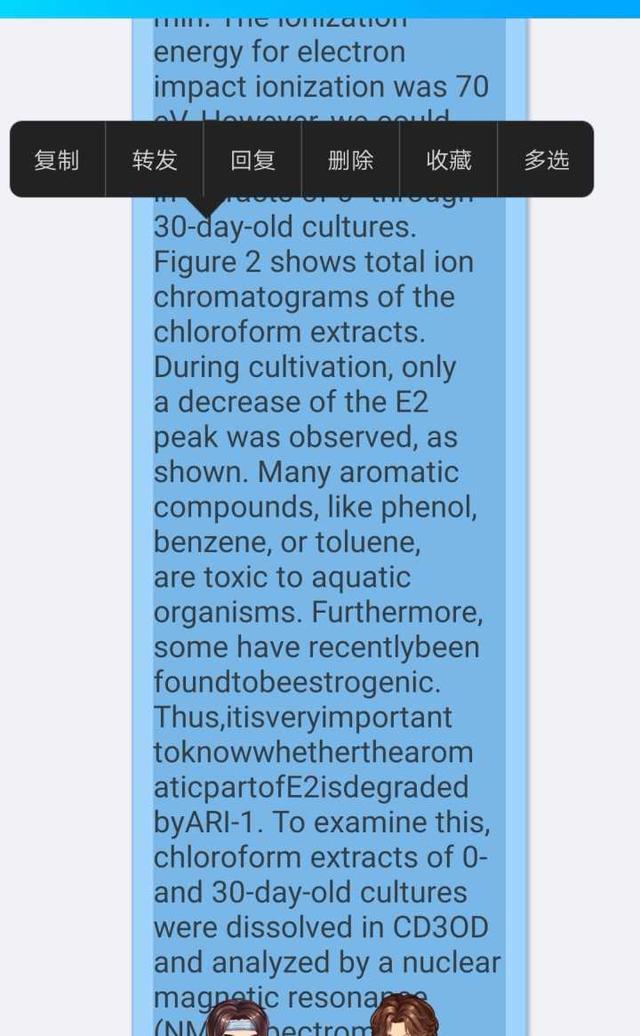Delete the message with 删除

[351, 160]
